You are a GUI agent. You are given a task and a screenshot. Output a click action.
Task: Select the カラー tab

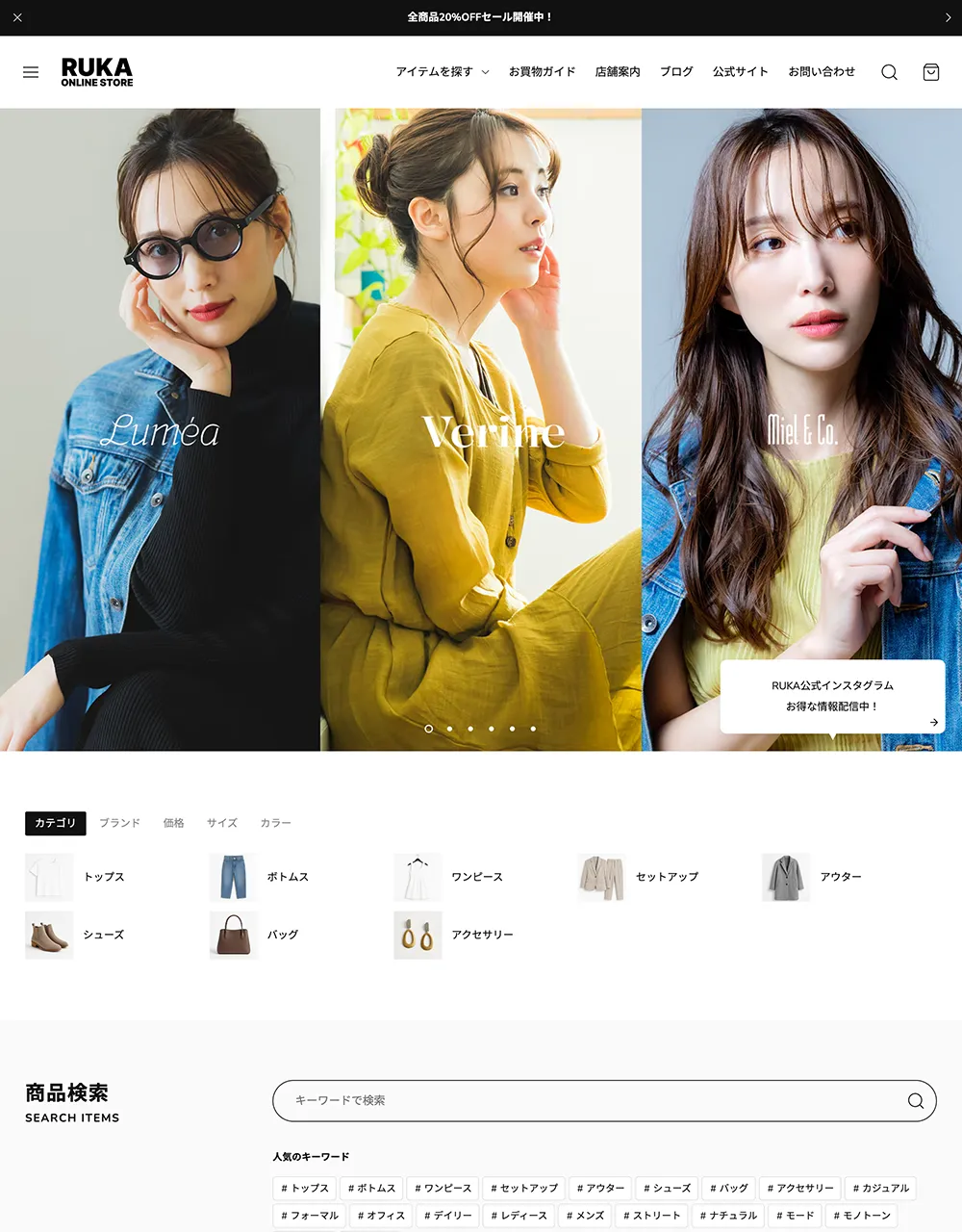[275, 823]
